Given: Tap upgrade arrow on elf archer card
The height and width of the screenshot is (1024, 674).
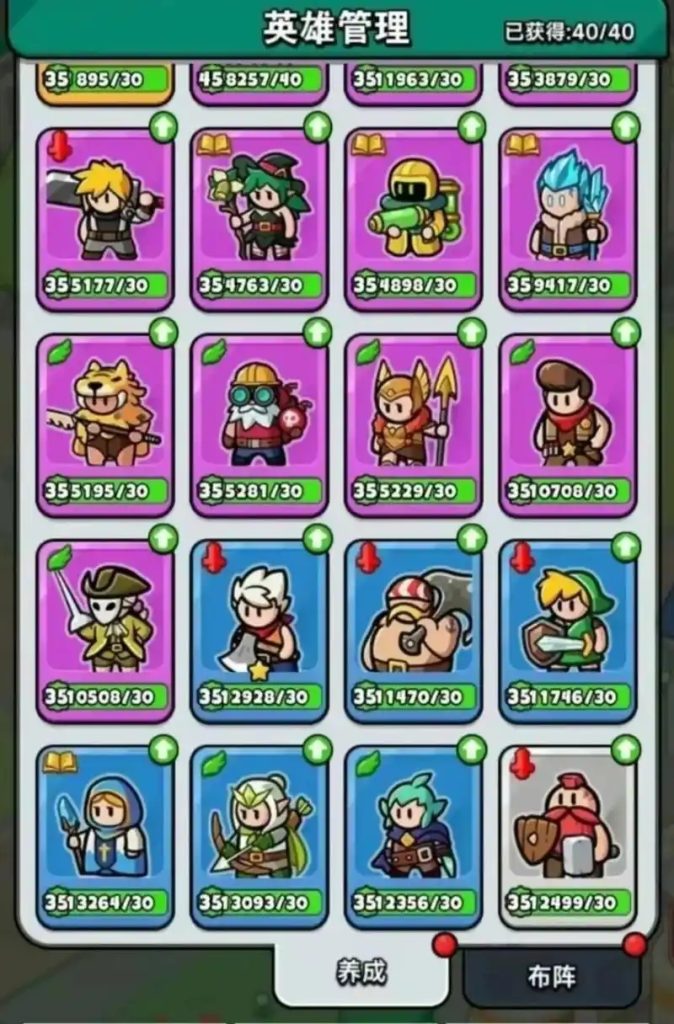Looking at the screenshot, I should (317, 748).
